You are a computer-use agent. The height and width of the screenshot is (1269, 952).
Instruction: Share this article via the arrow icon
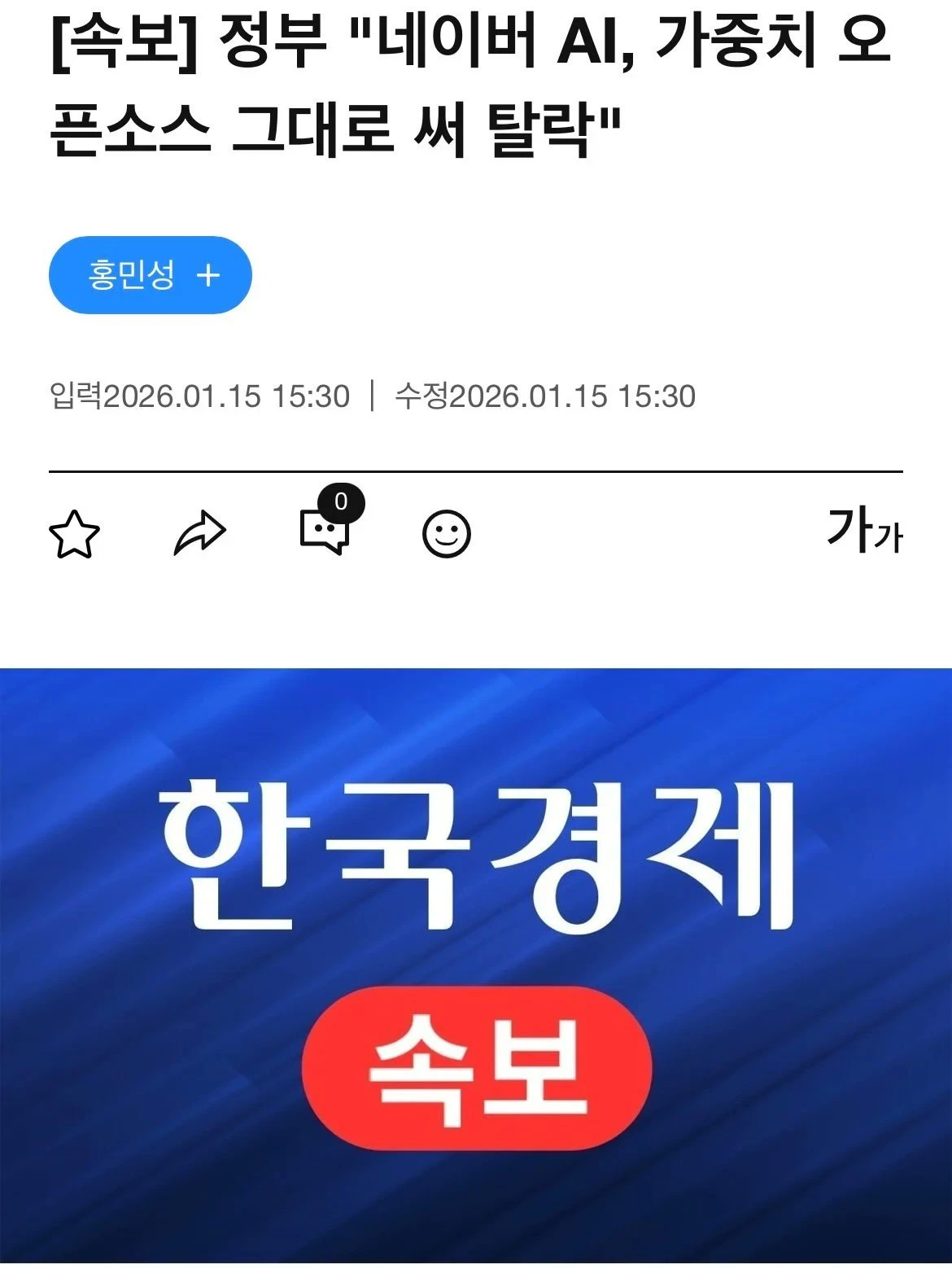tap(200, 534)
